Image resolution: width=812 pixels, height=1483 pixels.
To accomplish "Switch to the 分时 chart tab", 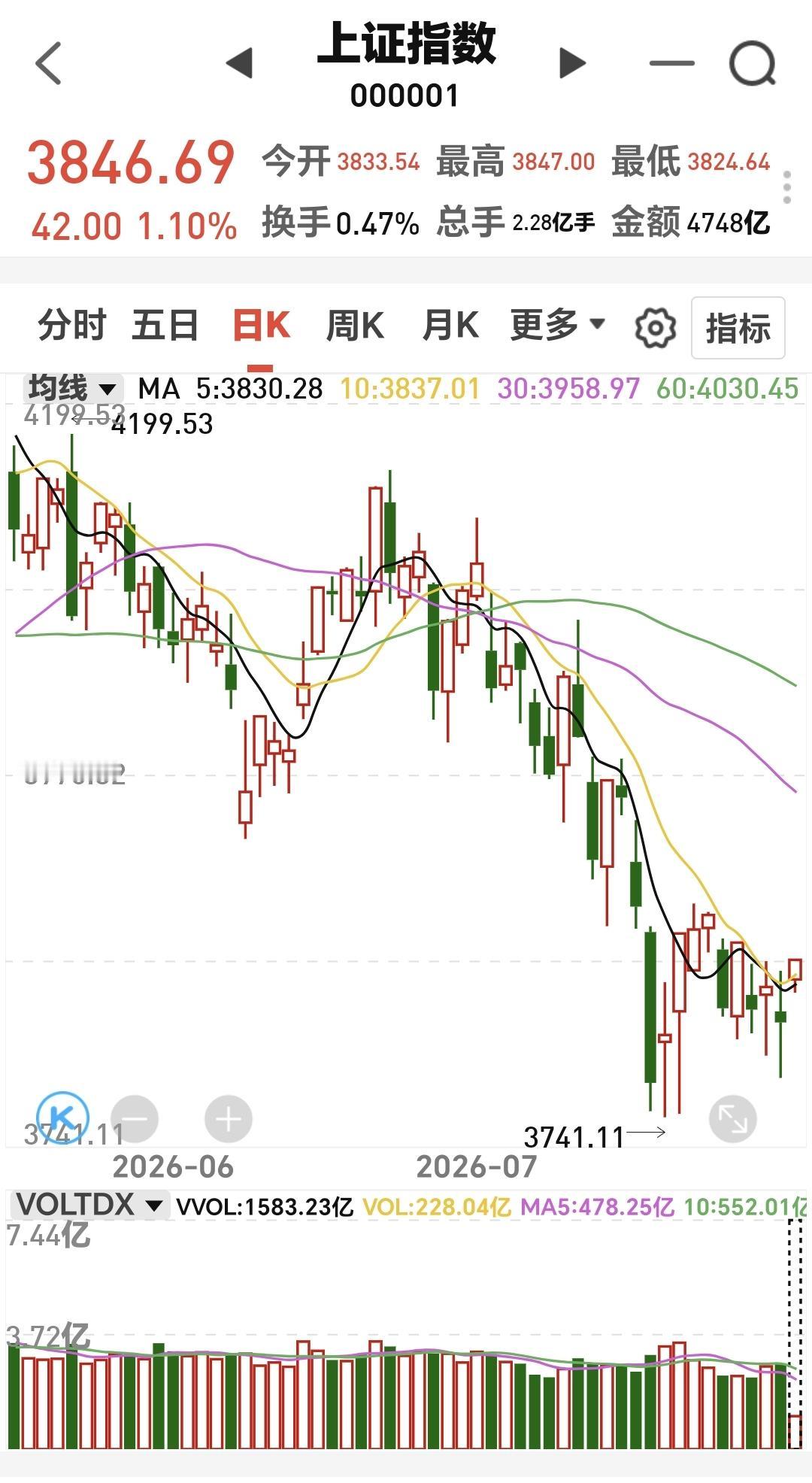I will 72,326.
